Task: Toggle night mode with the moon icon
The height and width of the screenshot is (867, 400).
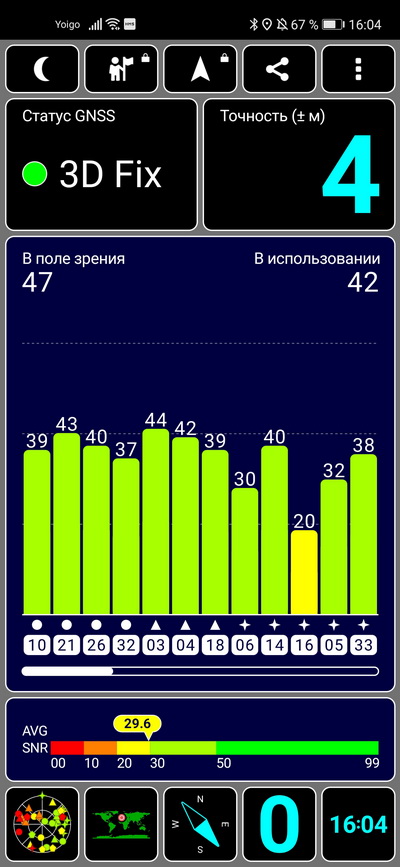Action: [x=42, y=69]
